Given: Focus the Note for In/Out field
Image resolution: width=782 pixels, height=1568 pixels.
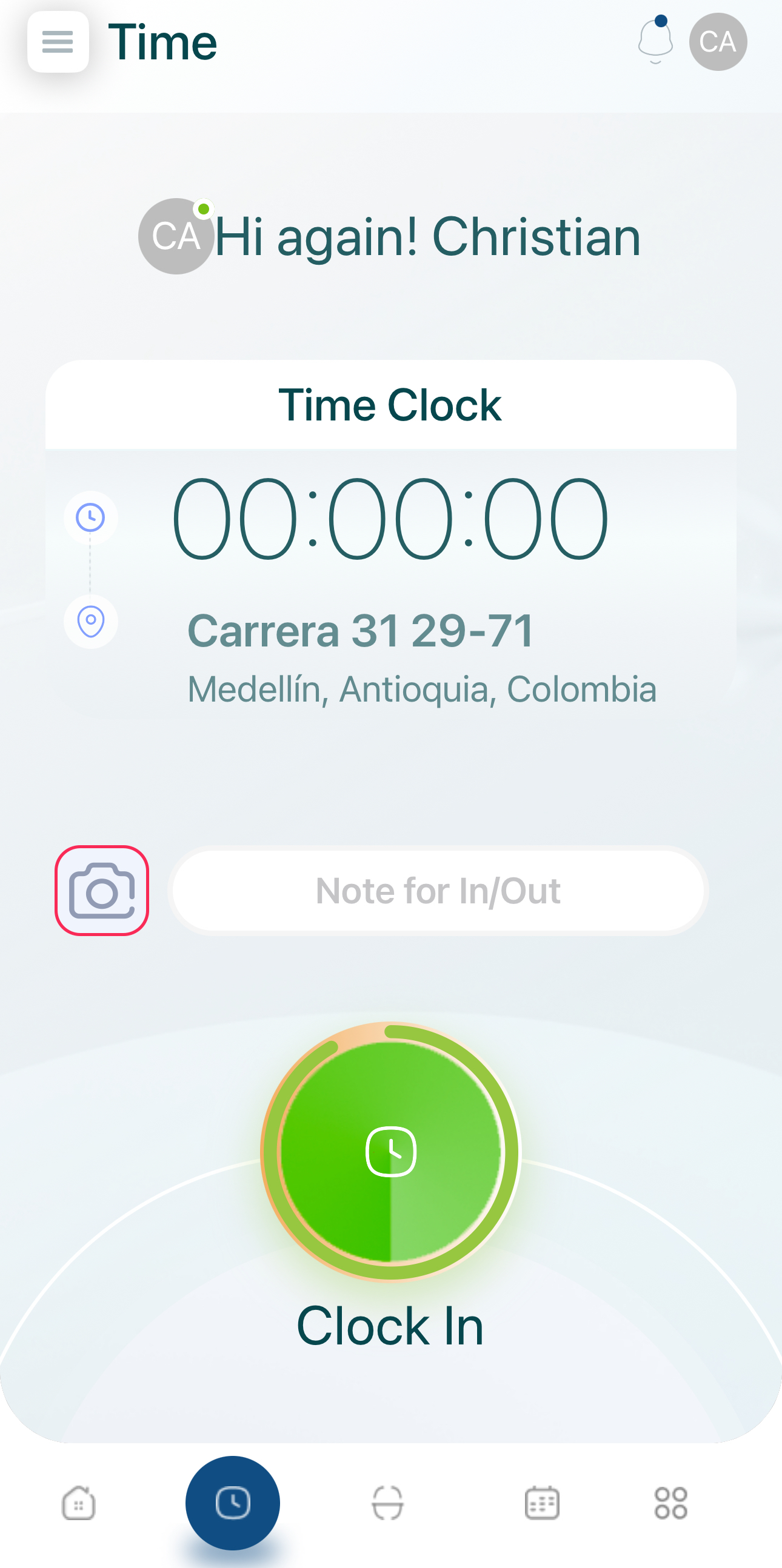Looking at the screenshot, I should 438,891.
